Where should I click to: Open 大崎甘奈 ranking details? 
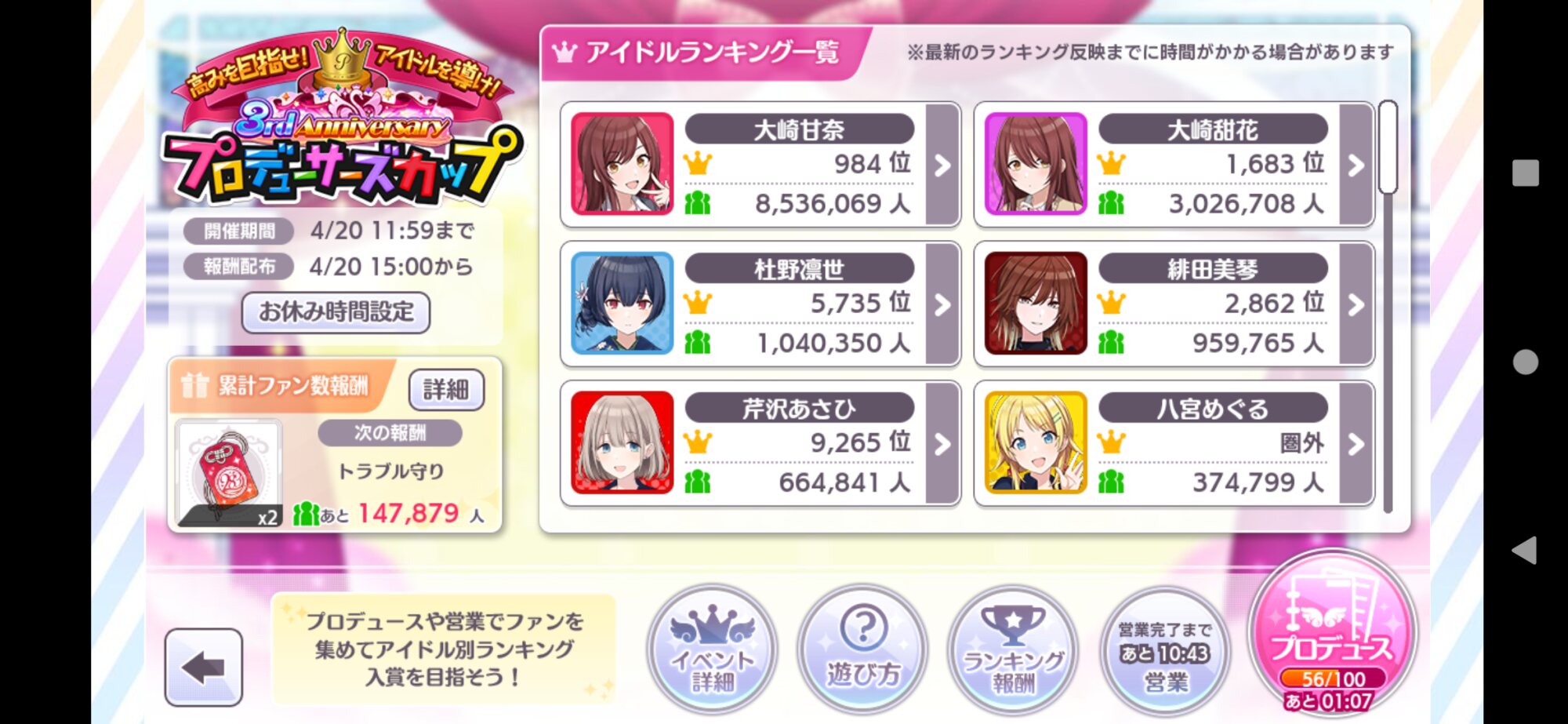coord(942,165)
